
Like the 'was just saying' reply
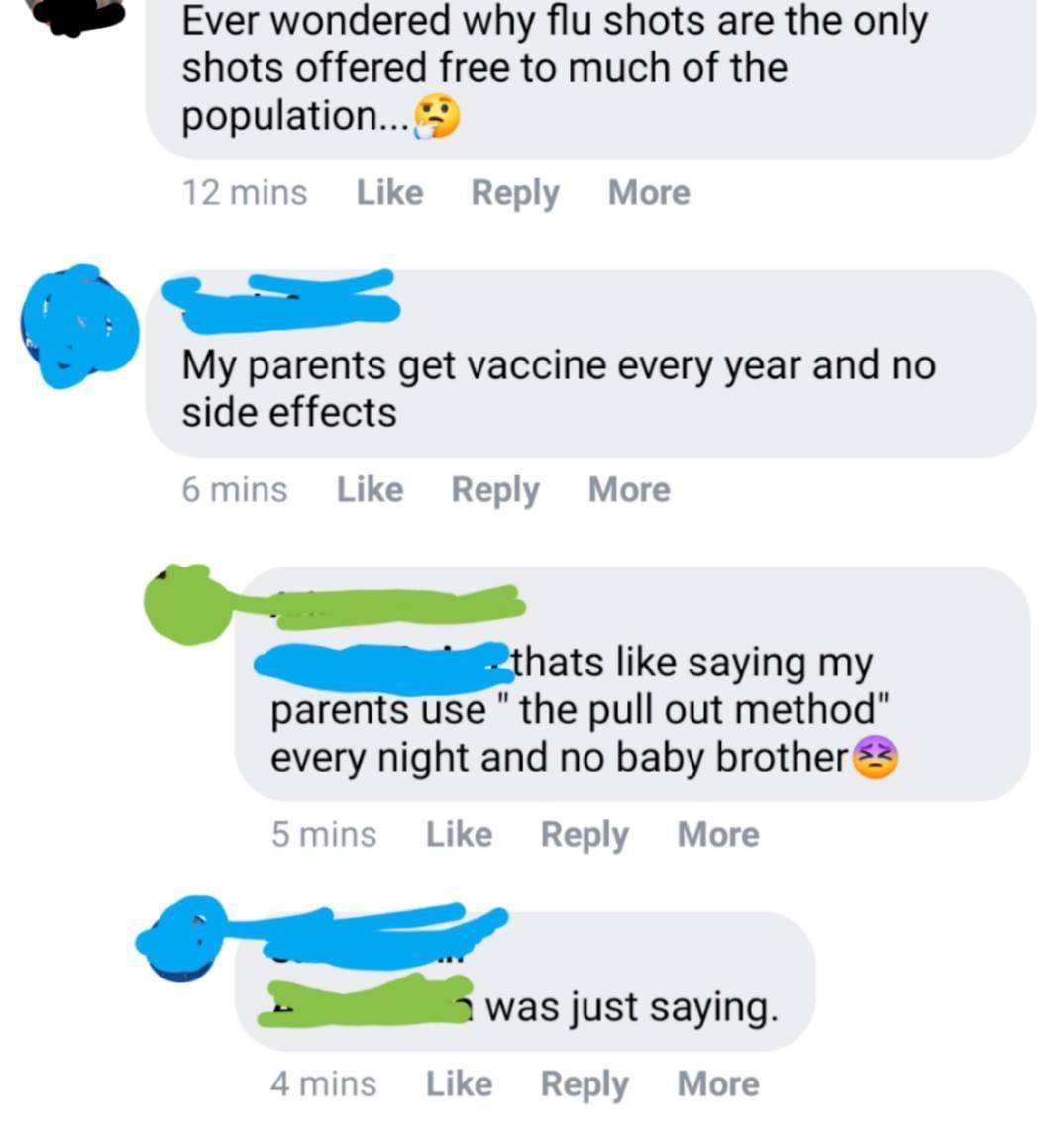point(459,1083)
